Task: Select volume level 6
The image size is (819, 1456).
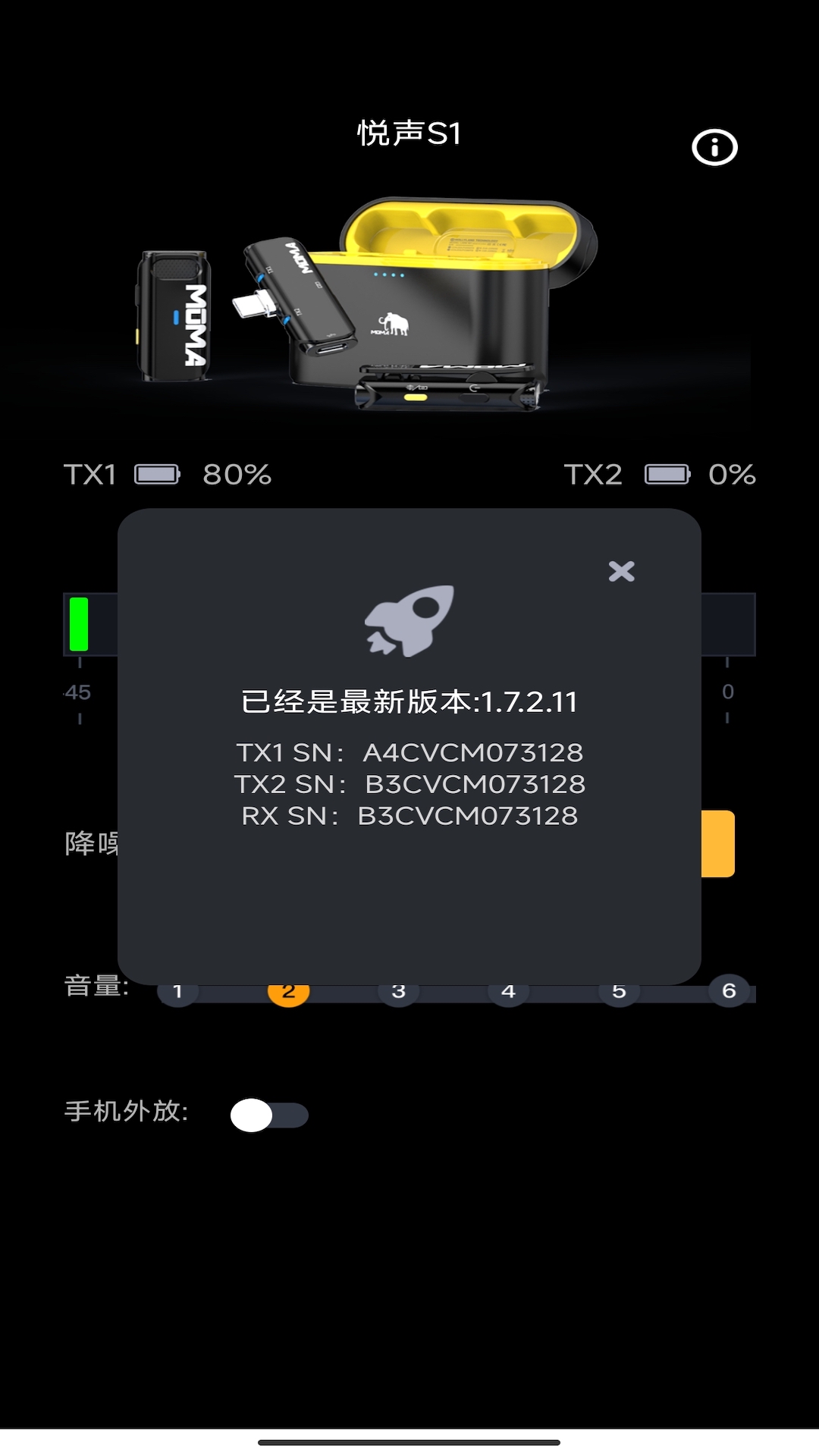Action: (x=730, y=990)
